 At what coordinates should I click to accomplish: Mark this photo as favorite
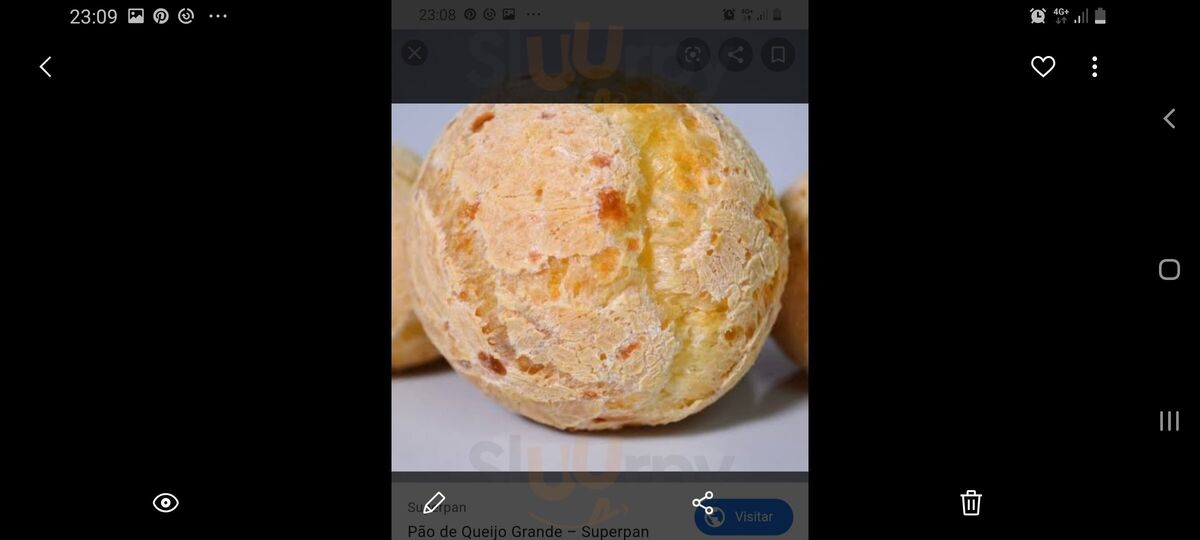pos(1043,67)
